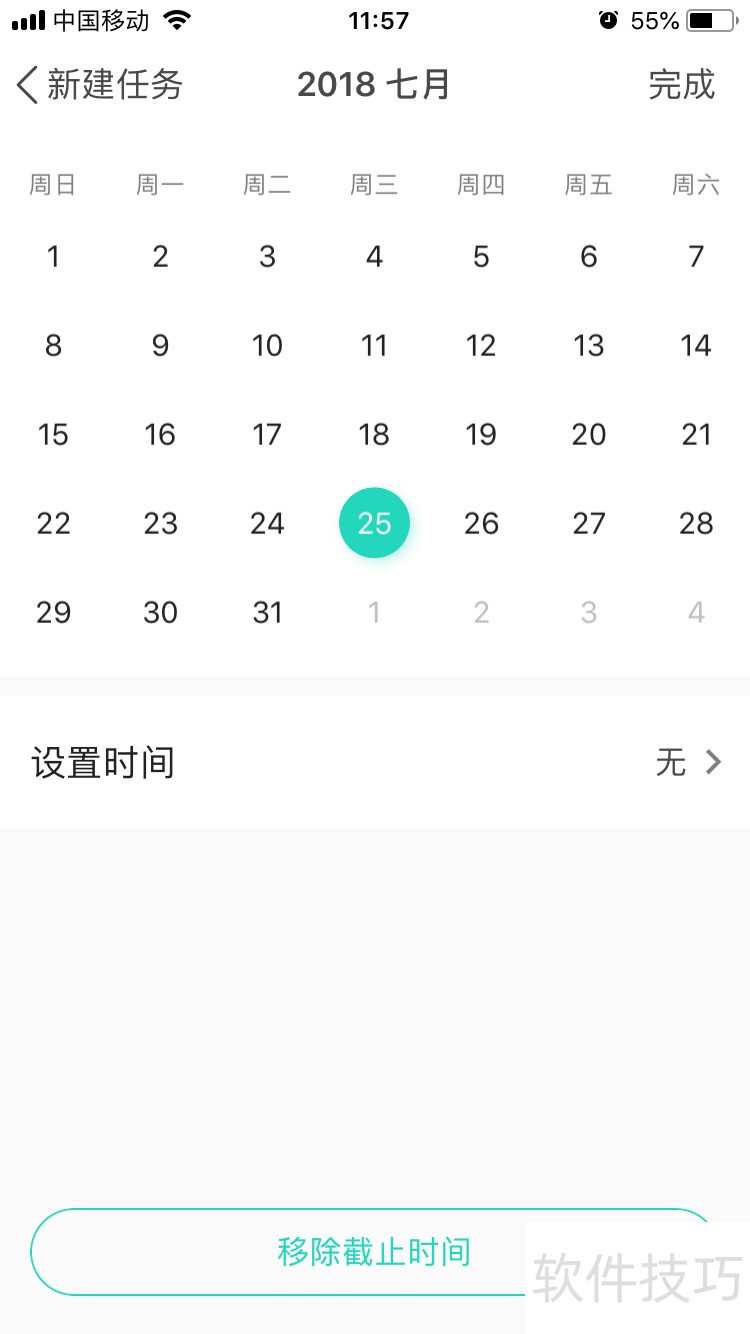Image resolution: width=750 pixels, height=1334 pixels.
Task: Tap the highlighted date 25
Action: [x=374, y=523]
